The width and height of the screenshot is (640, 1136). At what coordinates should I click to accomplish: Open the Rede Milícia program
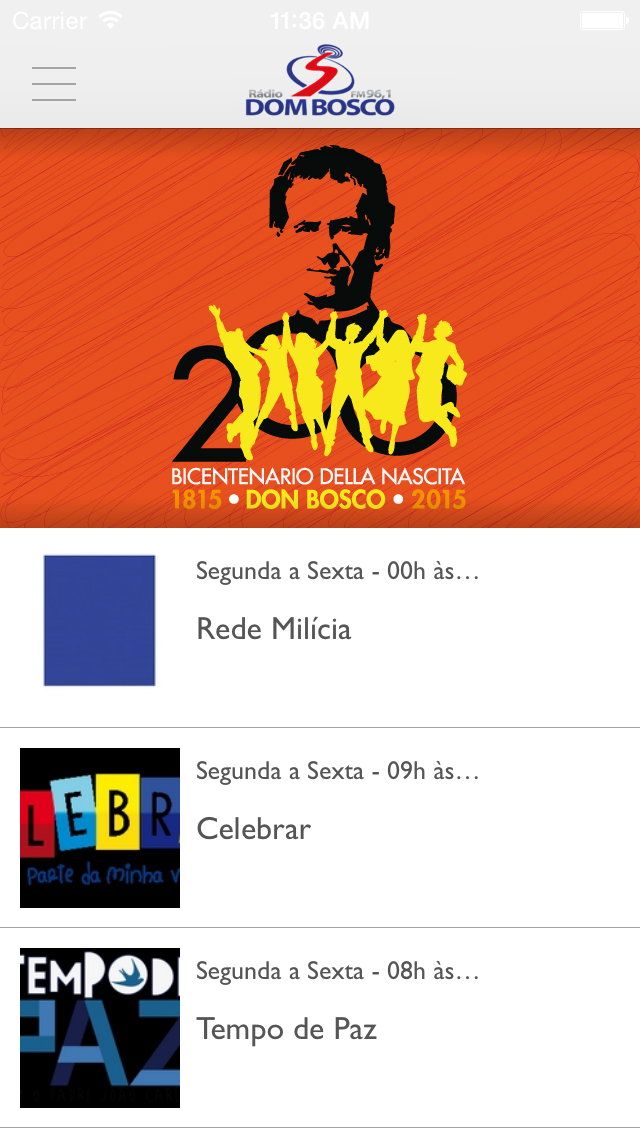pos(320,627)
